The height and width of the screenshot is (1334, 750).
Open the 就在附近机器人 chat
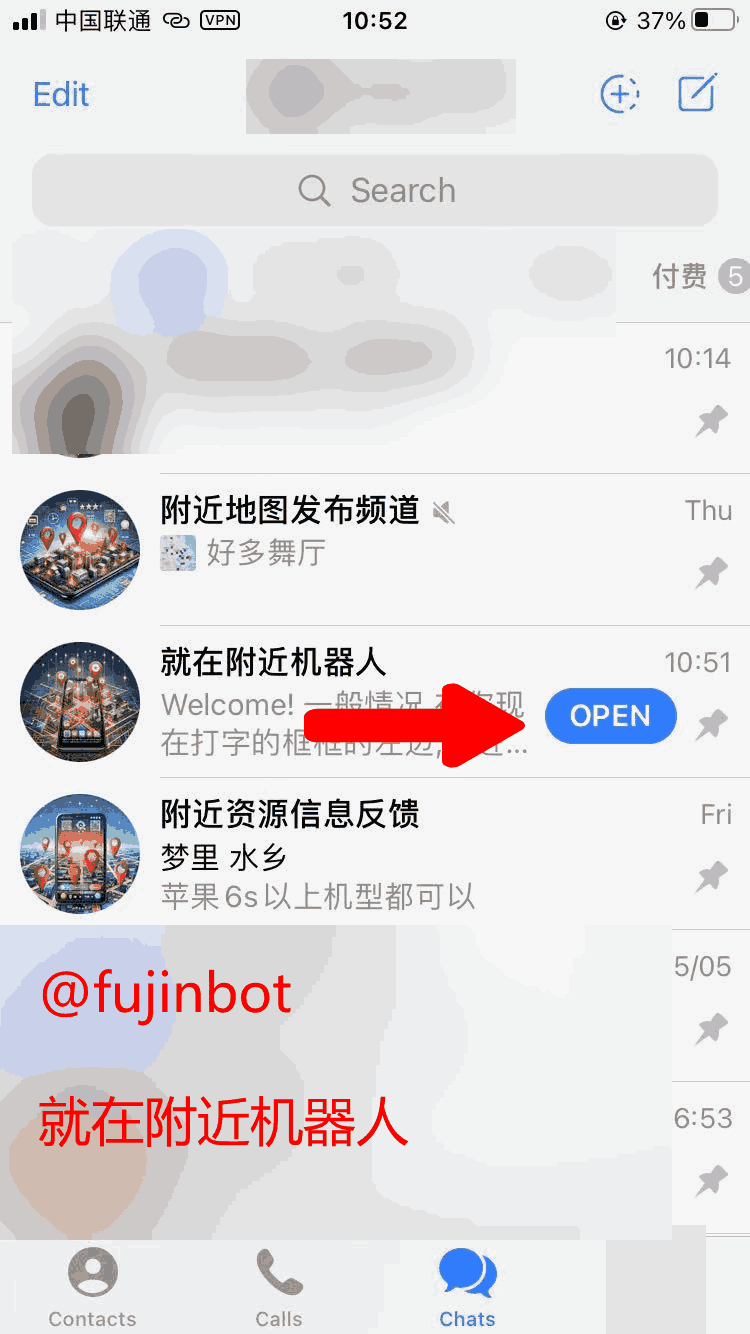[x=375, y=702]
